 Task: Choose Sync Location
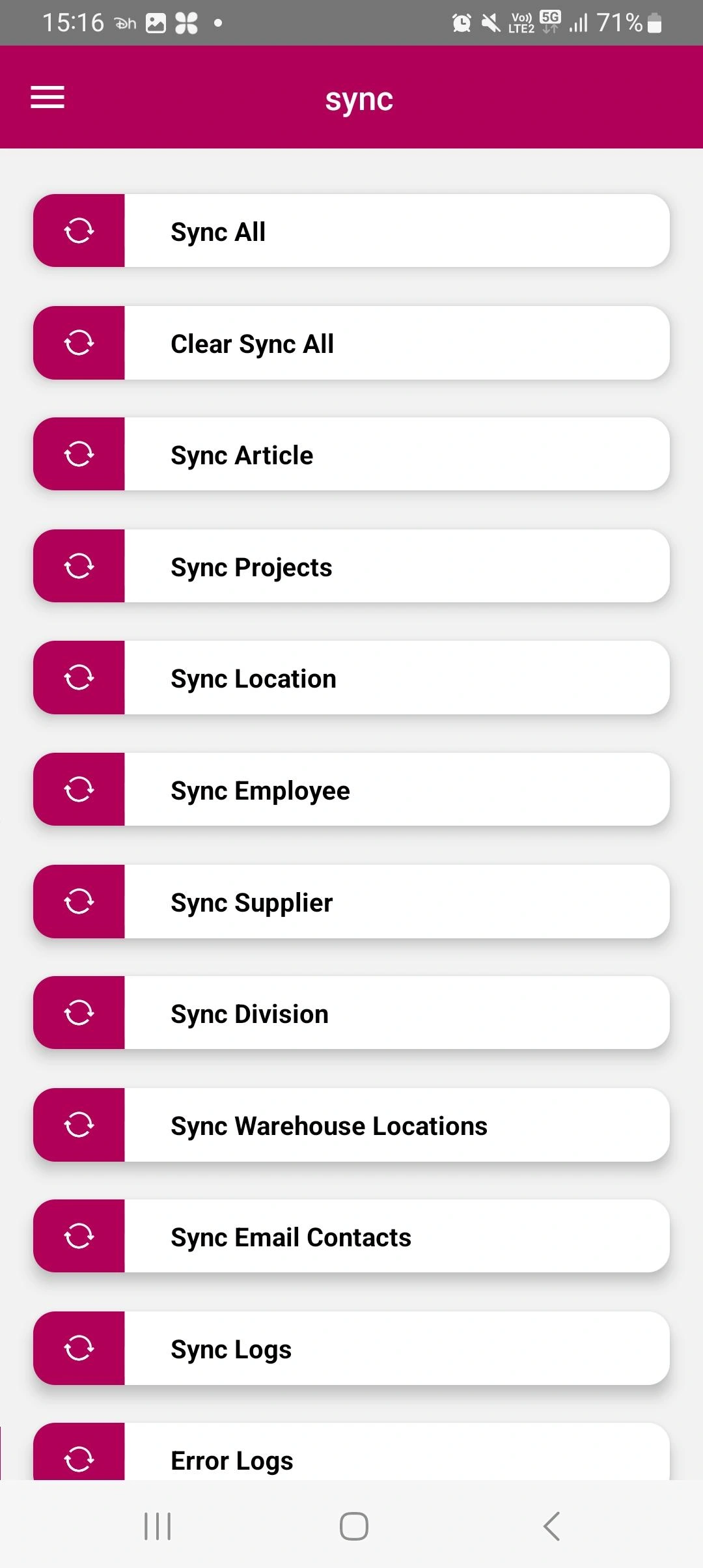(351, 678)
